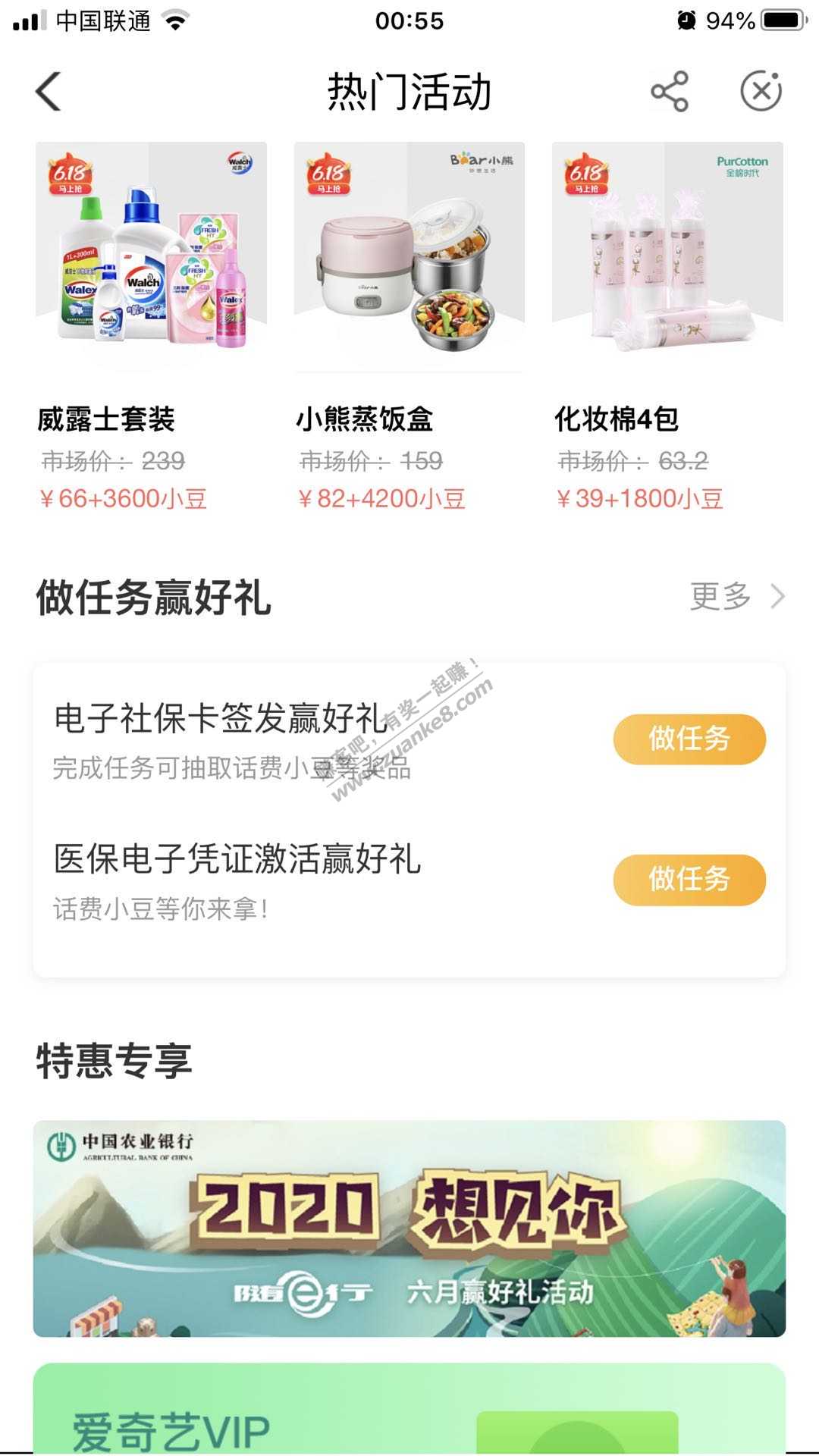Open the 爱奇艺VIP offer card
This screenshot has width=819, height=1456.
pyautogui.click(x=409, y=1410)
